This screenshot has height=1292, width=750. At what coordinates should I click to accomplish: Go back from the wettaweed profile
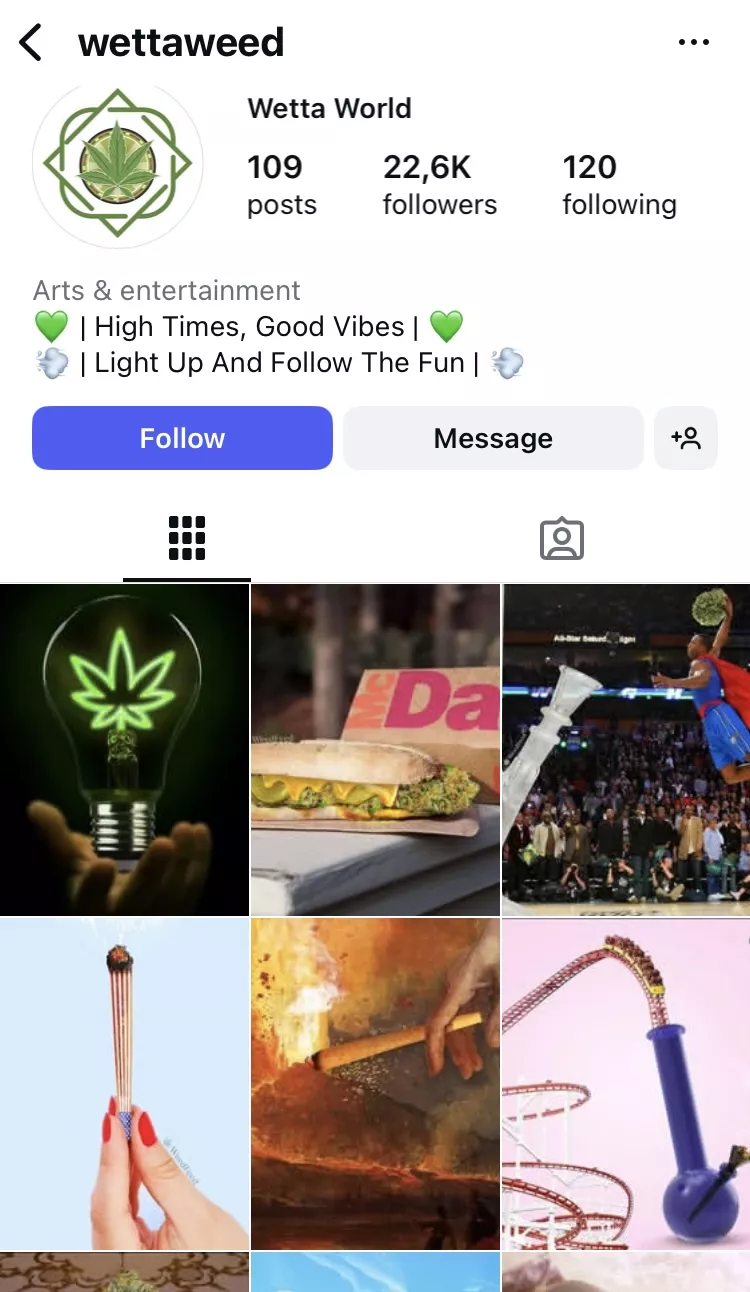click(32, 43)
